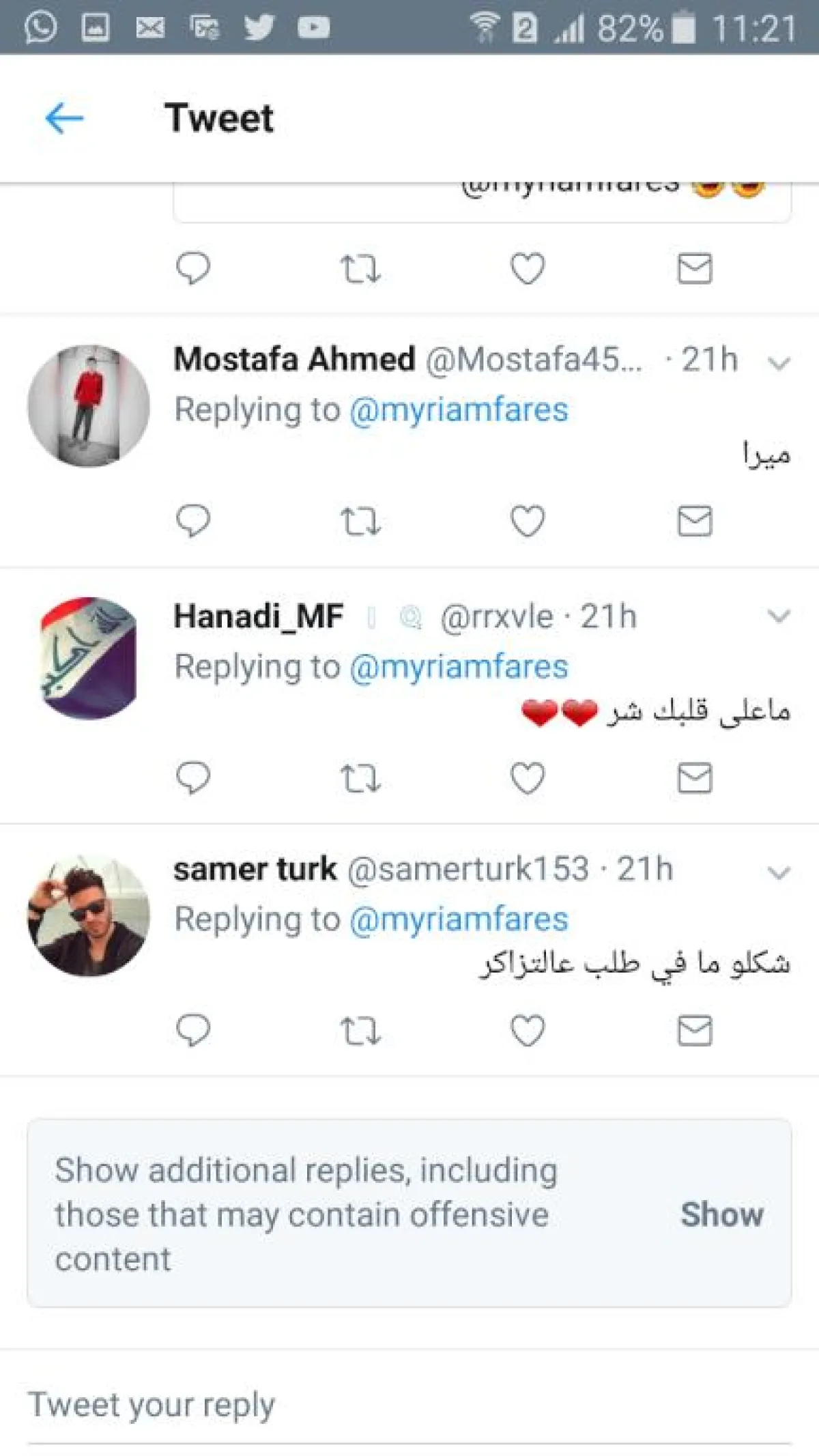The image size is (819, 1456).
Task: Tap the Tweet your reply field
Action: (x=409, y=1405)
